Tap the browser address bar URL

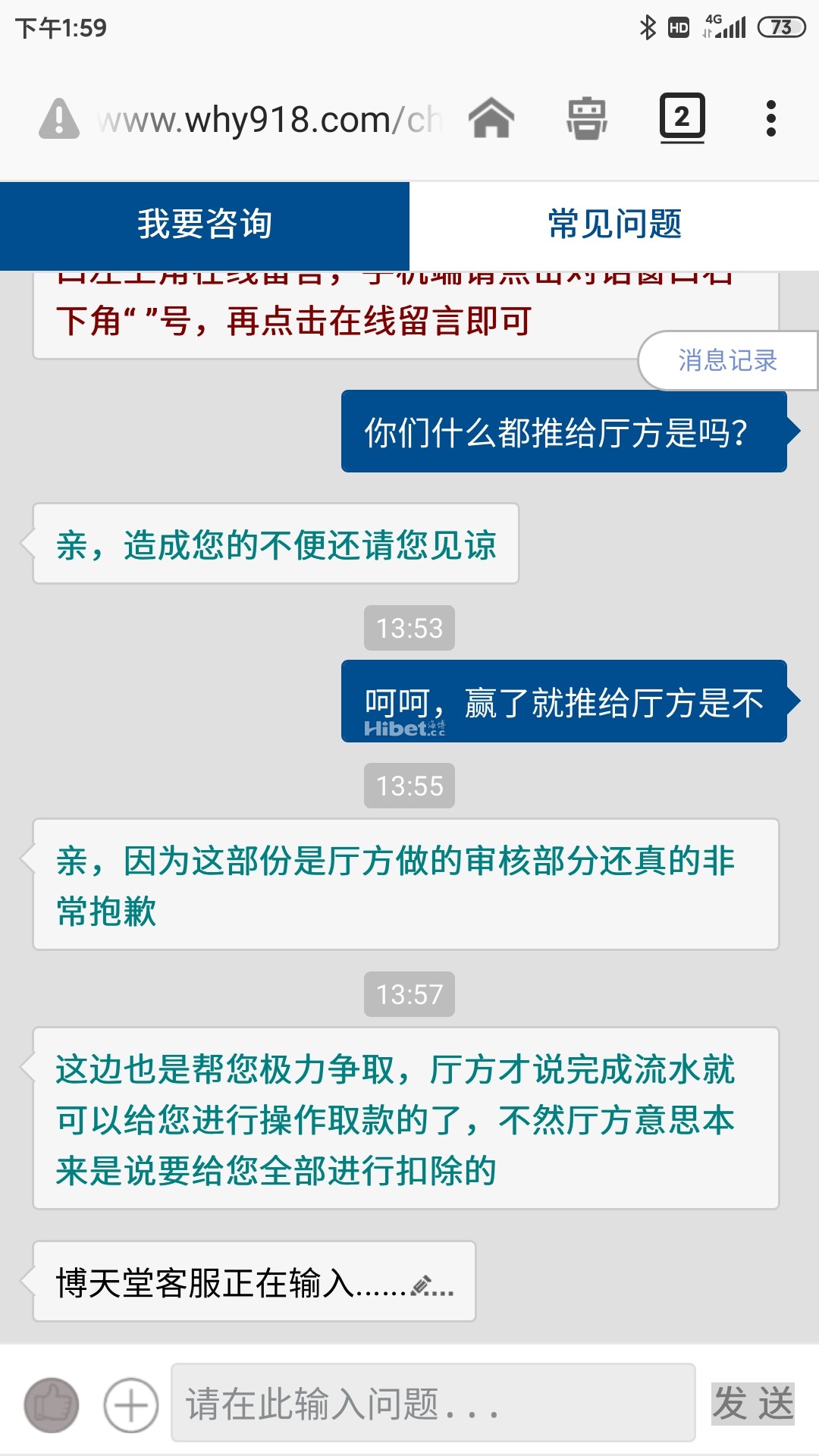[x=269, y=120]
